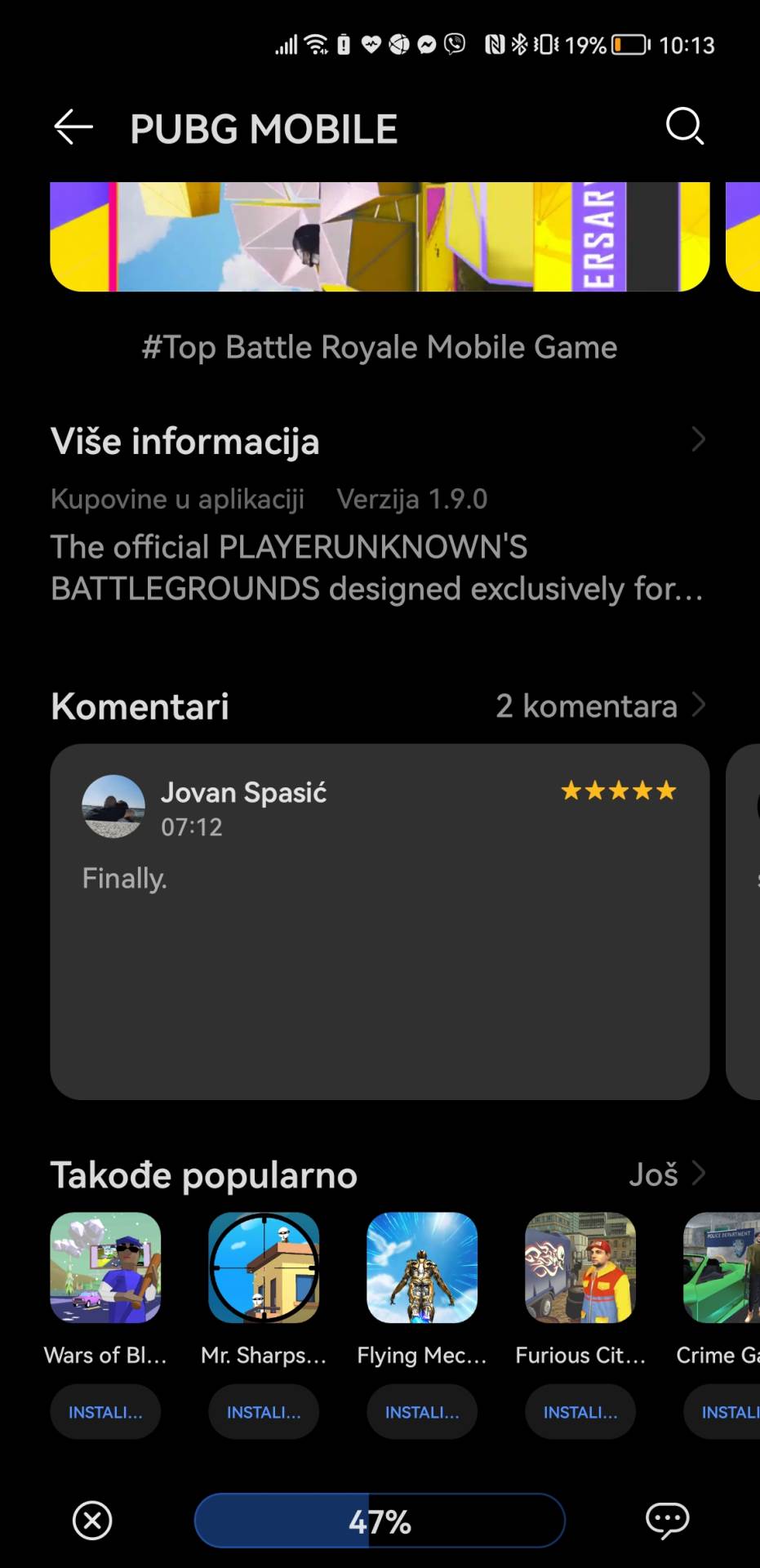This screenshot has height=1568, width=760.
Task: Tap the 47% download progress bar
Action: [x=379, y=1519]
